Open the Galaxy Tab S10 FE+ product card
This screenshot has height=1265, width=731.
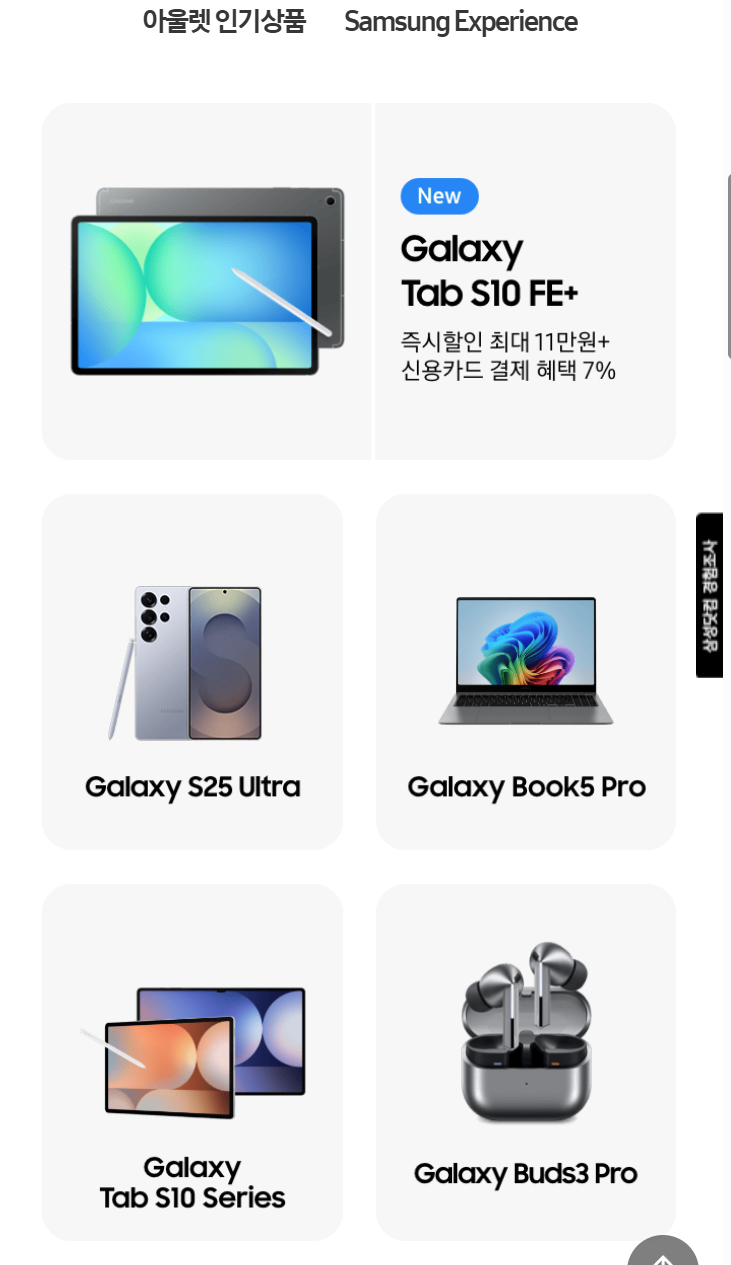click(358, 281)
